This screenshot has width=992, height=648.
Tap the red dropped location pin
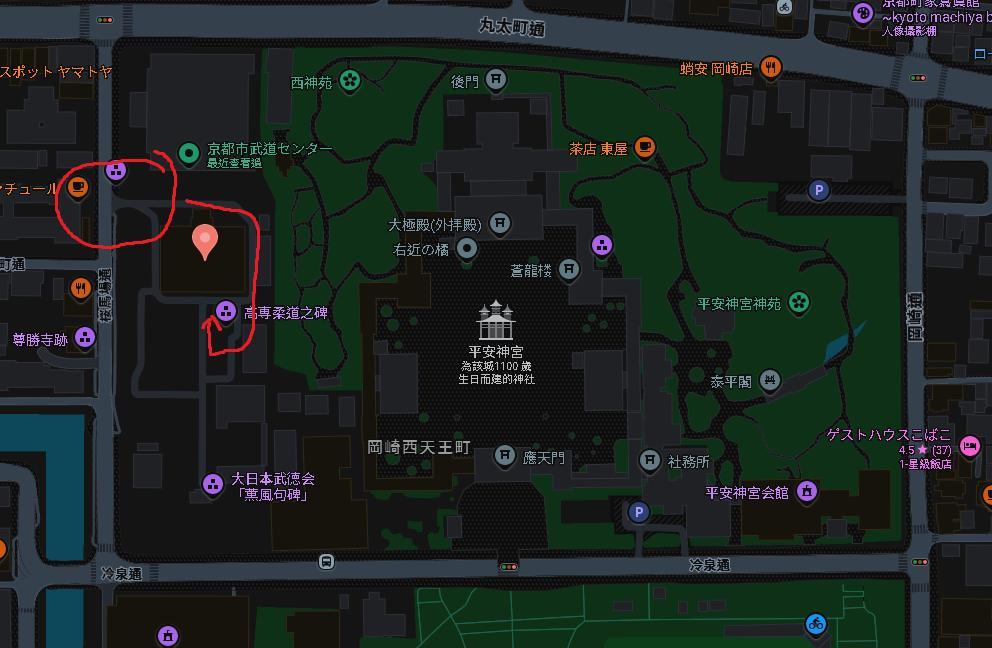[205, 241]
